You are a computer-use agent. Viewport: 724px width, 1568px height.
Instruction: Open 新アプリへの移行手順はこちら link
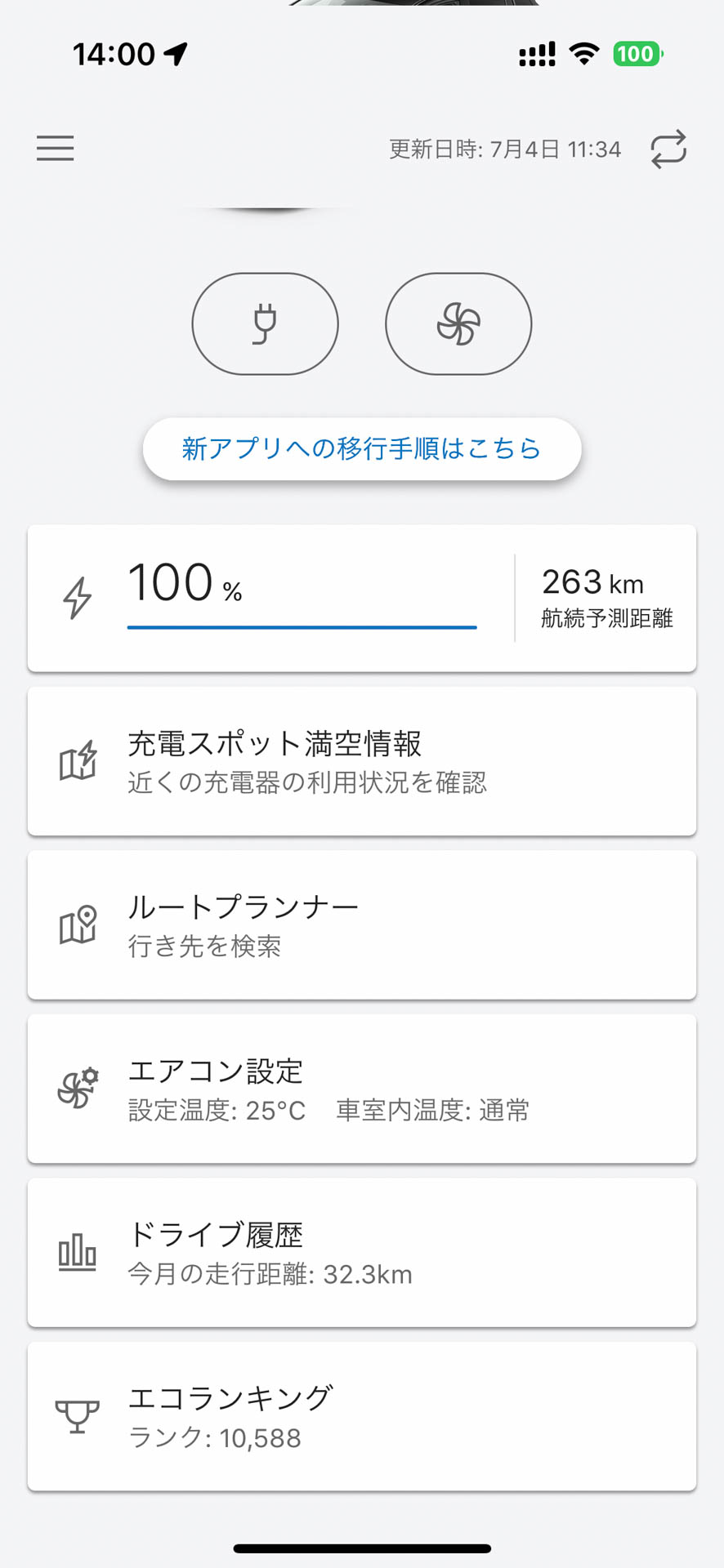click(x=362, y=448)
